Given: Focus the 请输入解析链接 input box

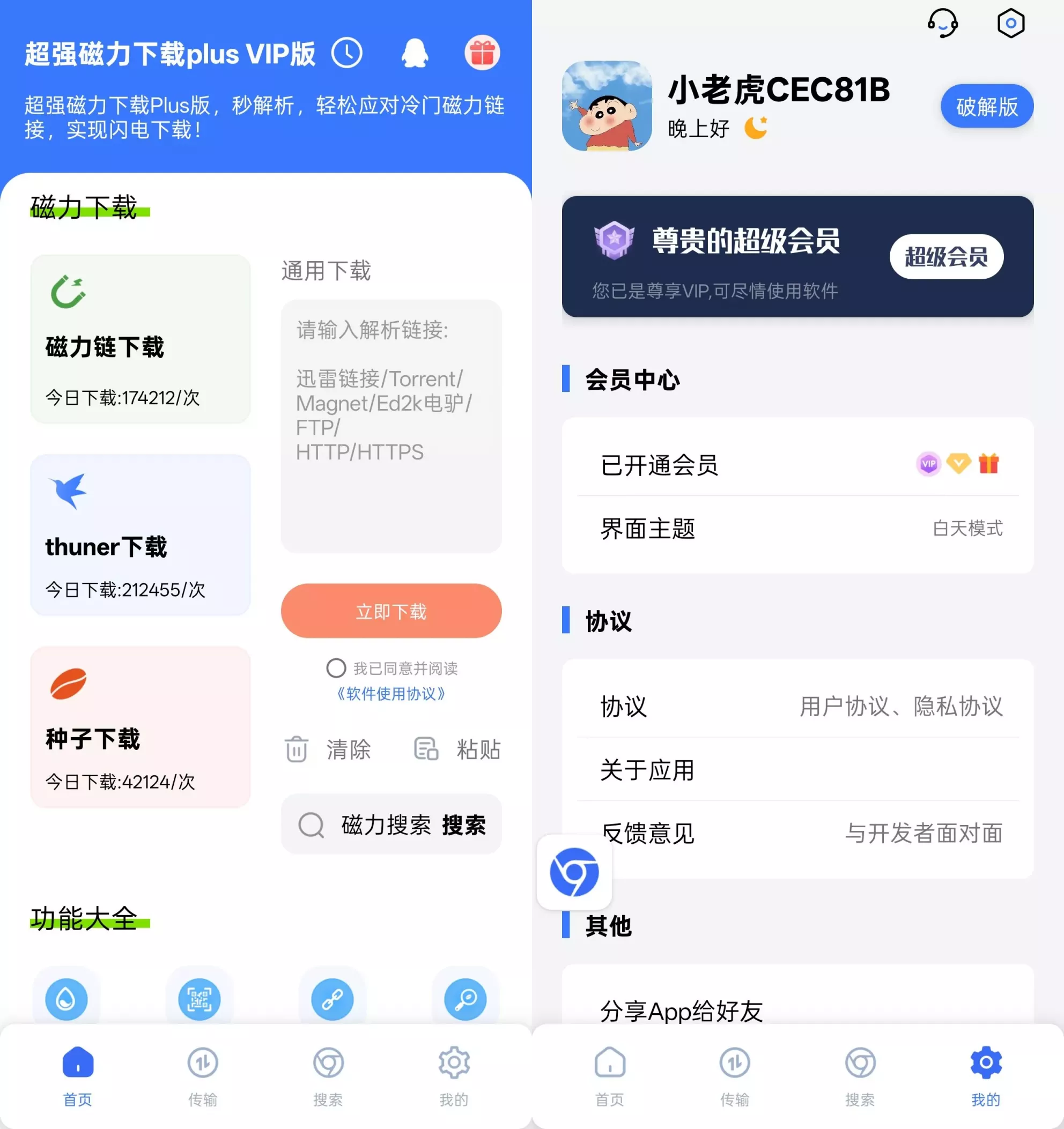Looking at the screenshot, I should [x=391, y=426].
